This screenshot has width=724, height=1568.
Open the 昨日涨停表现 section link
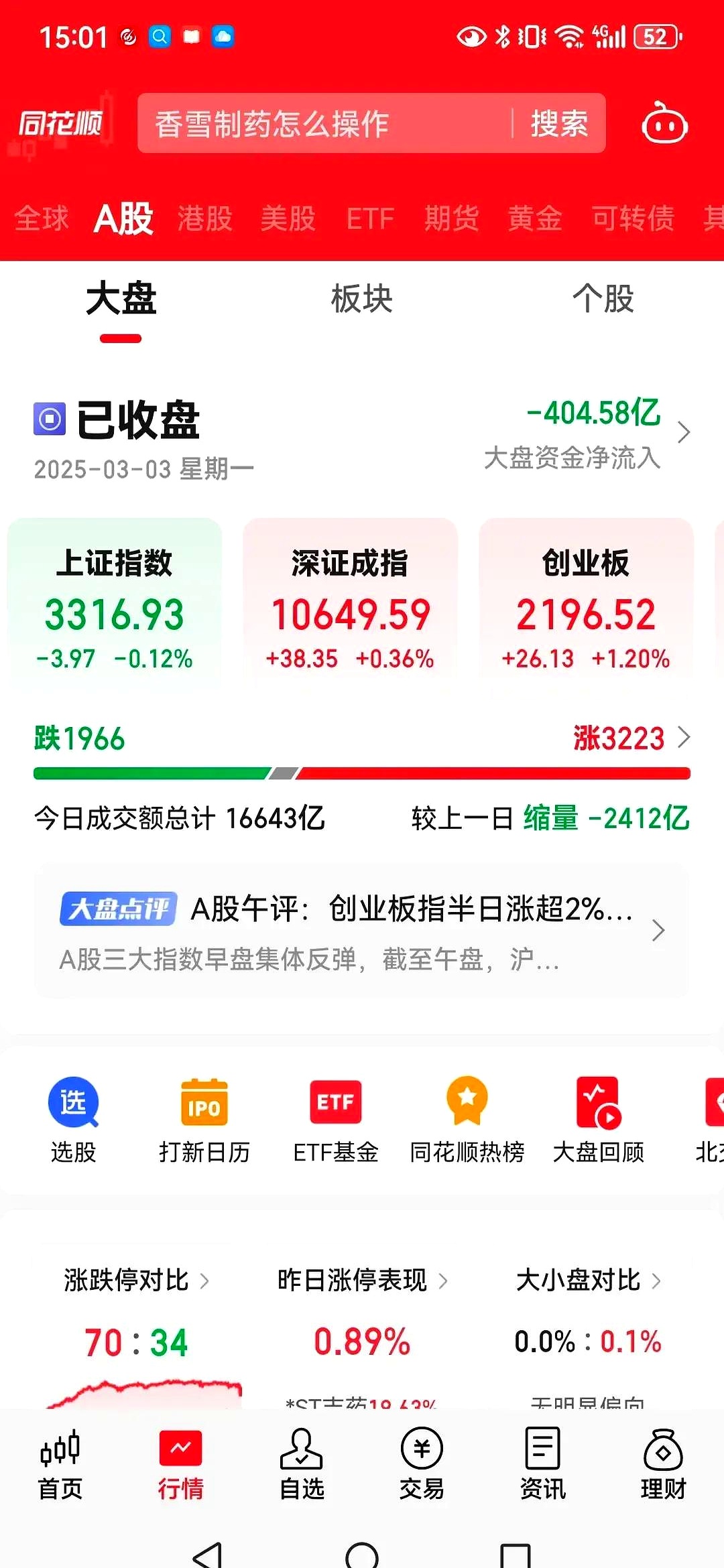point(352,1280)
